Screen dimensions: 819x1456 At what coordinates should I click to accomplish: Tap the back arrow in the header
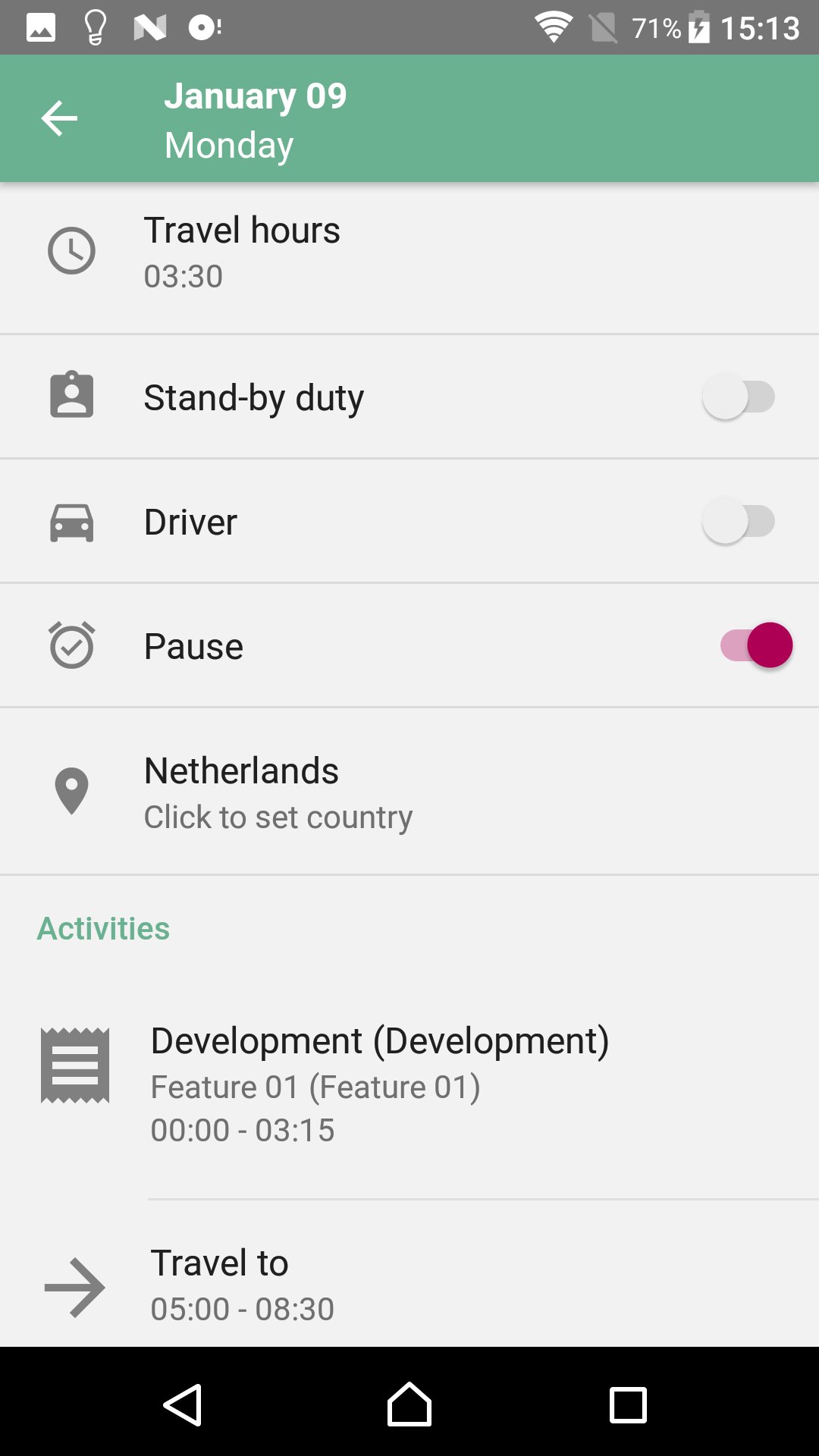(59, 118)
